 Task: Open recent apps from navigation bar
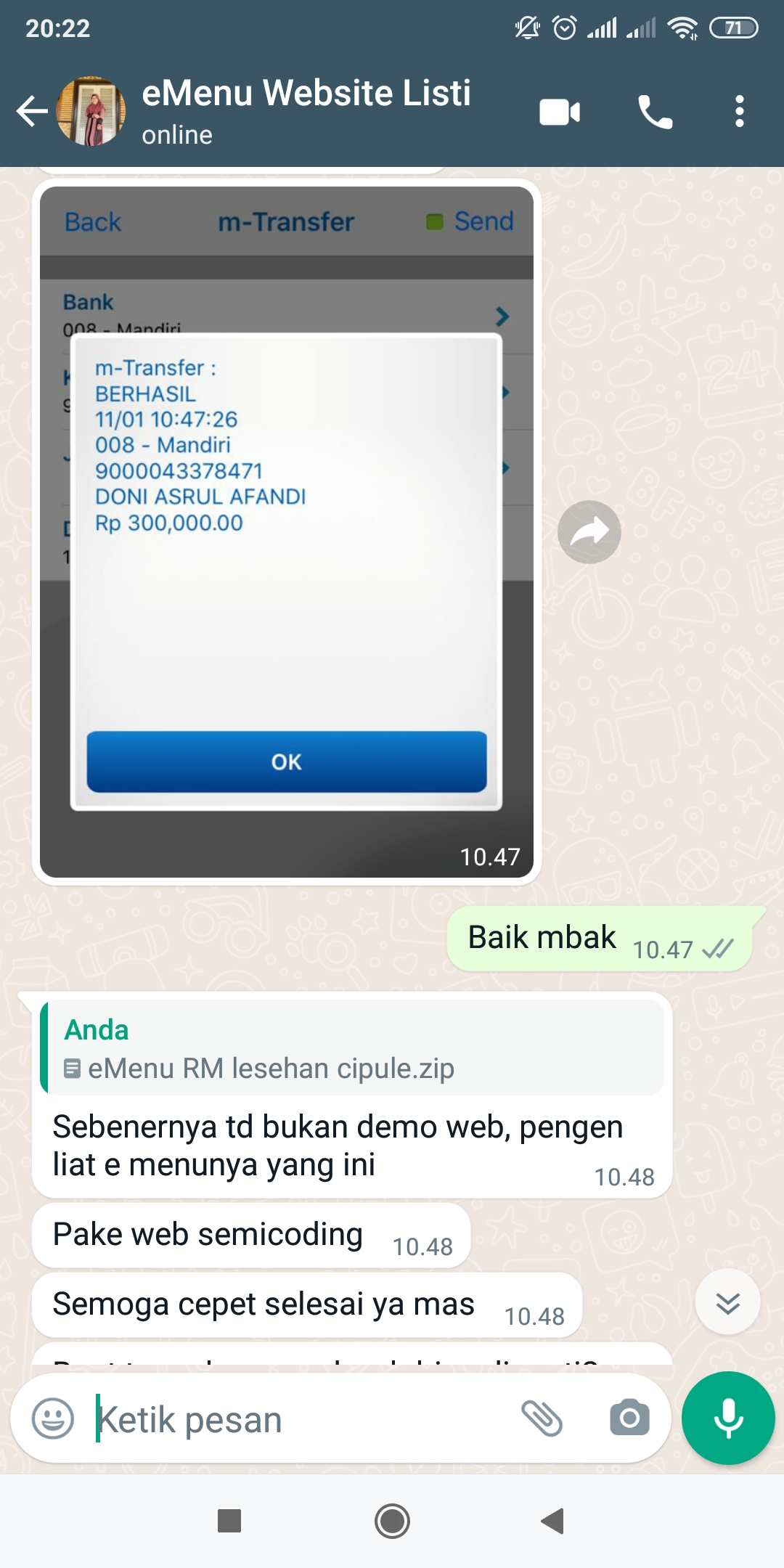click(x=229, y=1521)
